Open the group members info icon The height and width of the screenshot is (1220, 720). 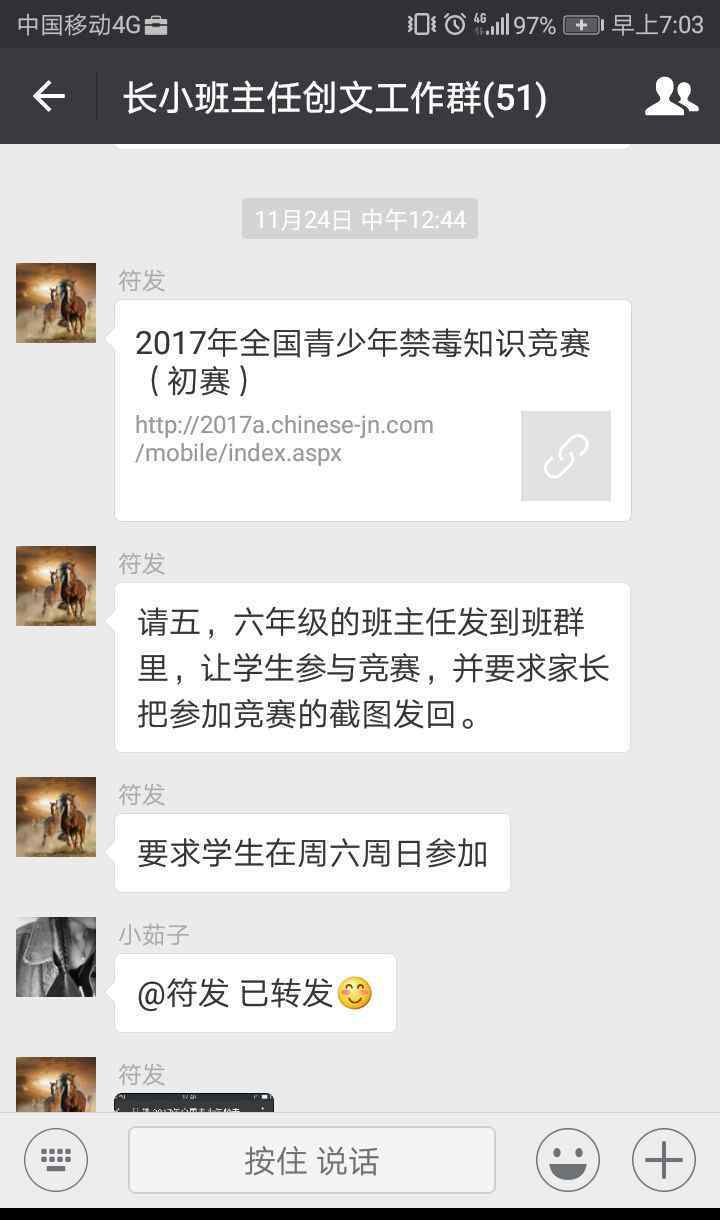click(671, 97)
